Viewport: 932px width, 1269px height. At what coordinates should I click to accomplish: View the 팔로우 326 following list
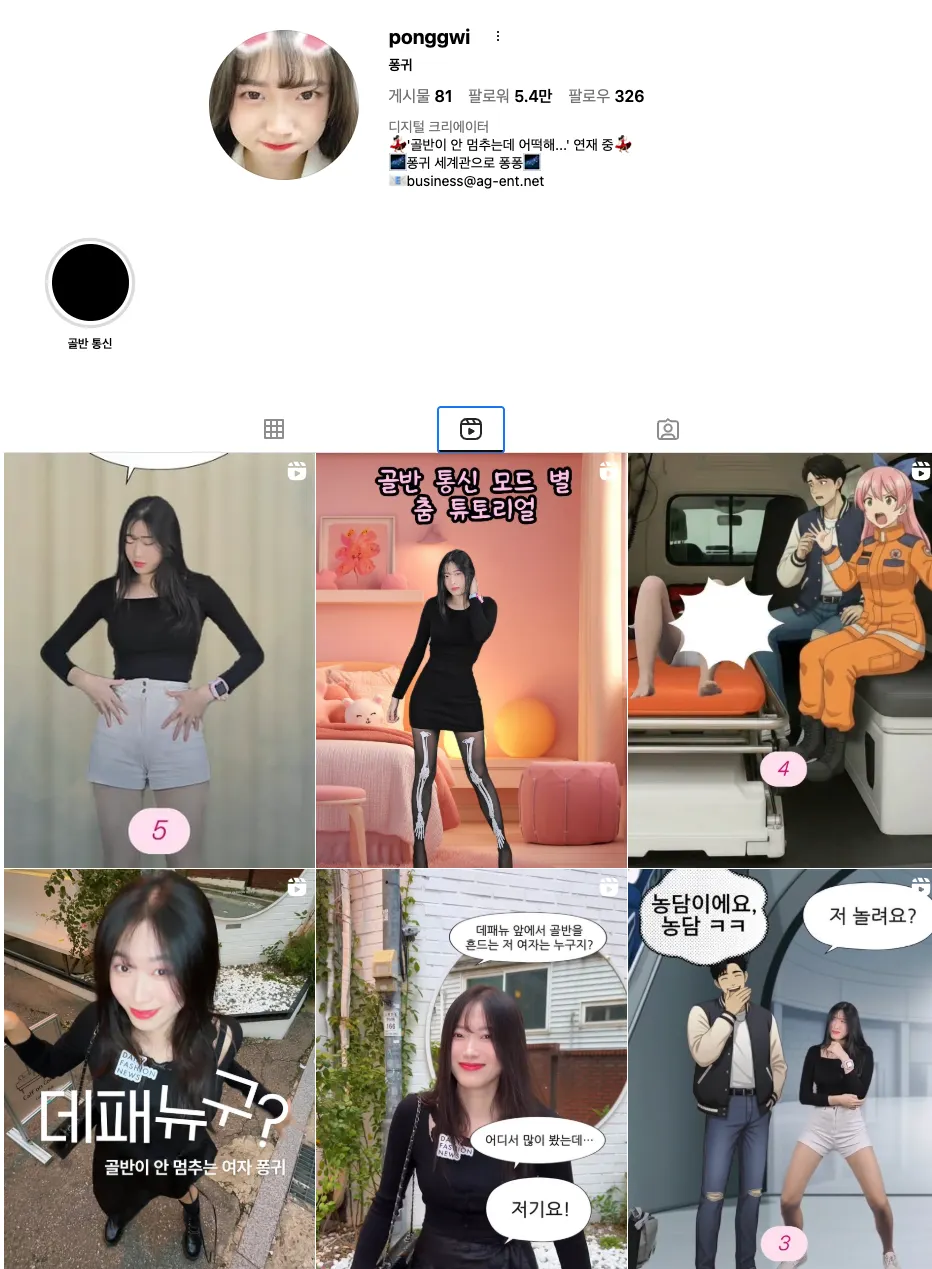(x=606, y=96)
